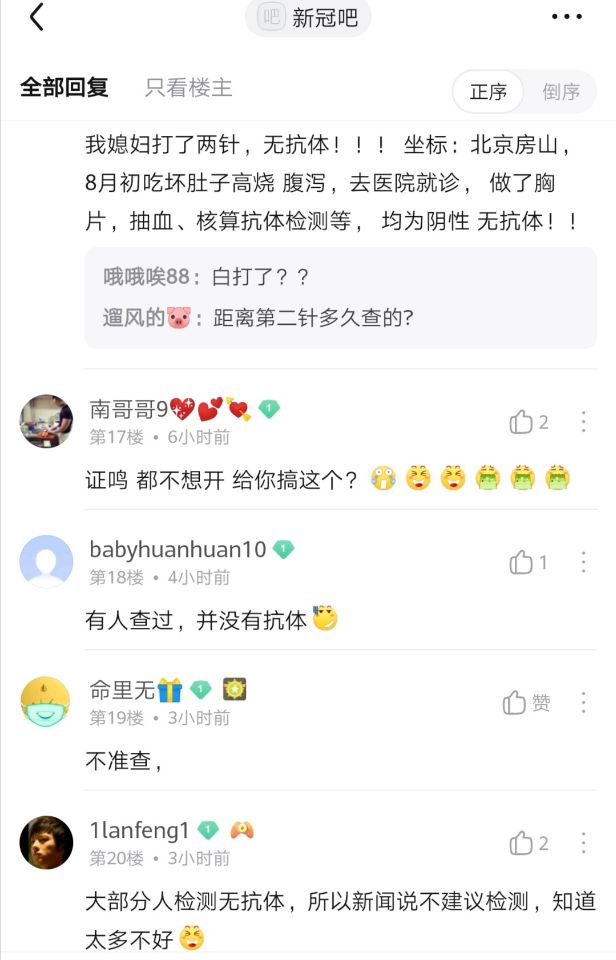View 1lanfeng1's profile via username
616x960 pixels.
pyautogui.click(x=139, y=830)
